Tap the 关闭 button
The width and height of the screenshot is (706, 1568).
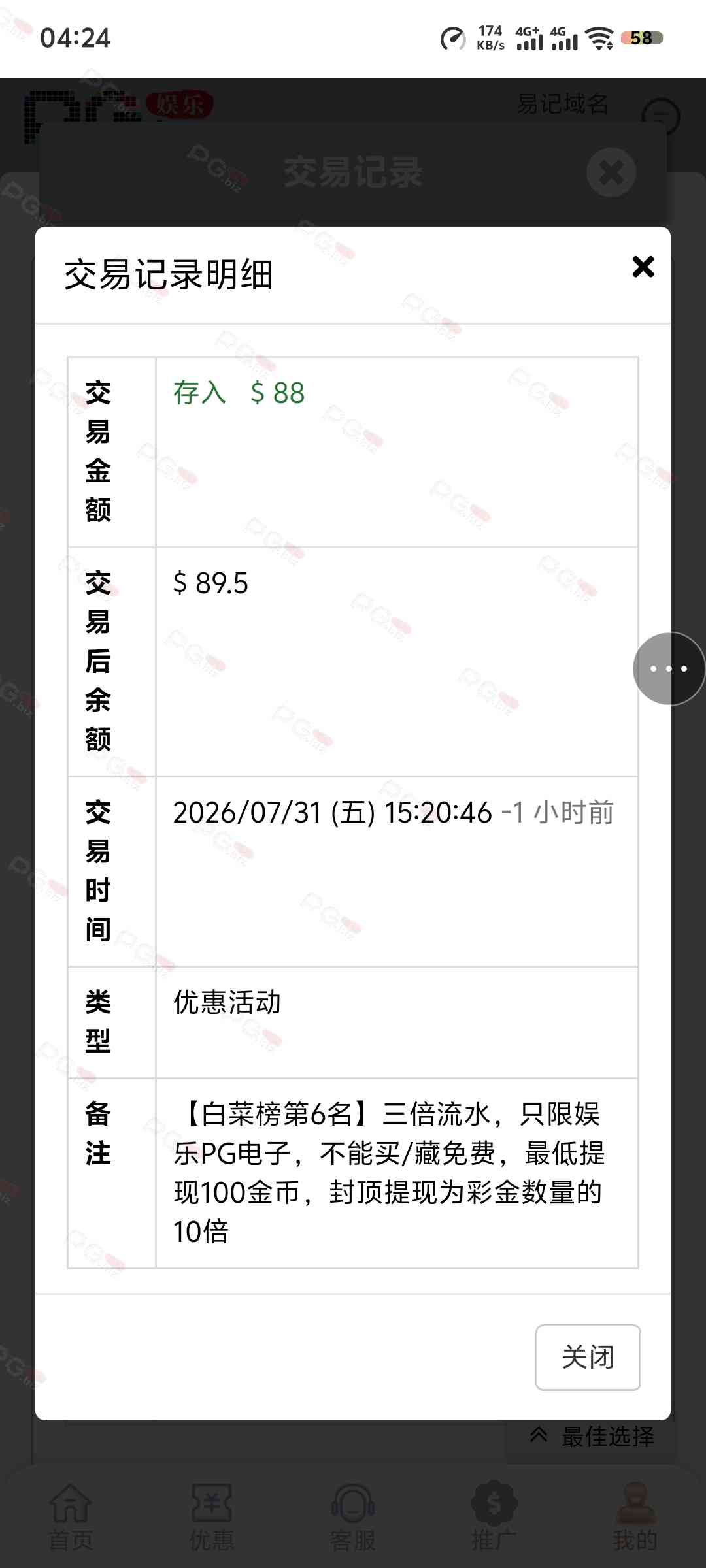click(x=588, y=1357)
